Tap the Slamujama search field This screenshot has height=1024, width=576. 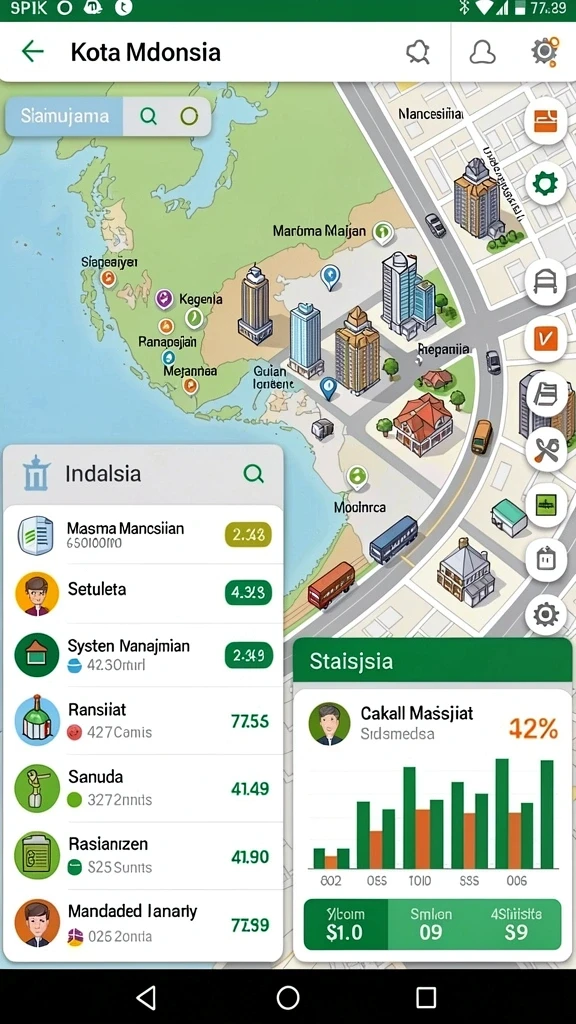64,116
